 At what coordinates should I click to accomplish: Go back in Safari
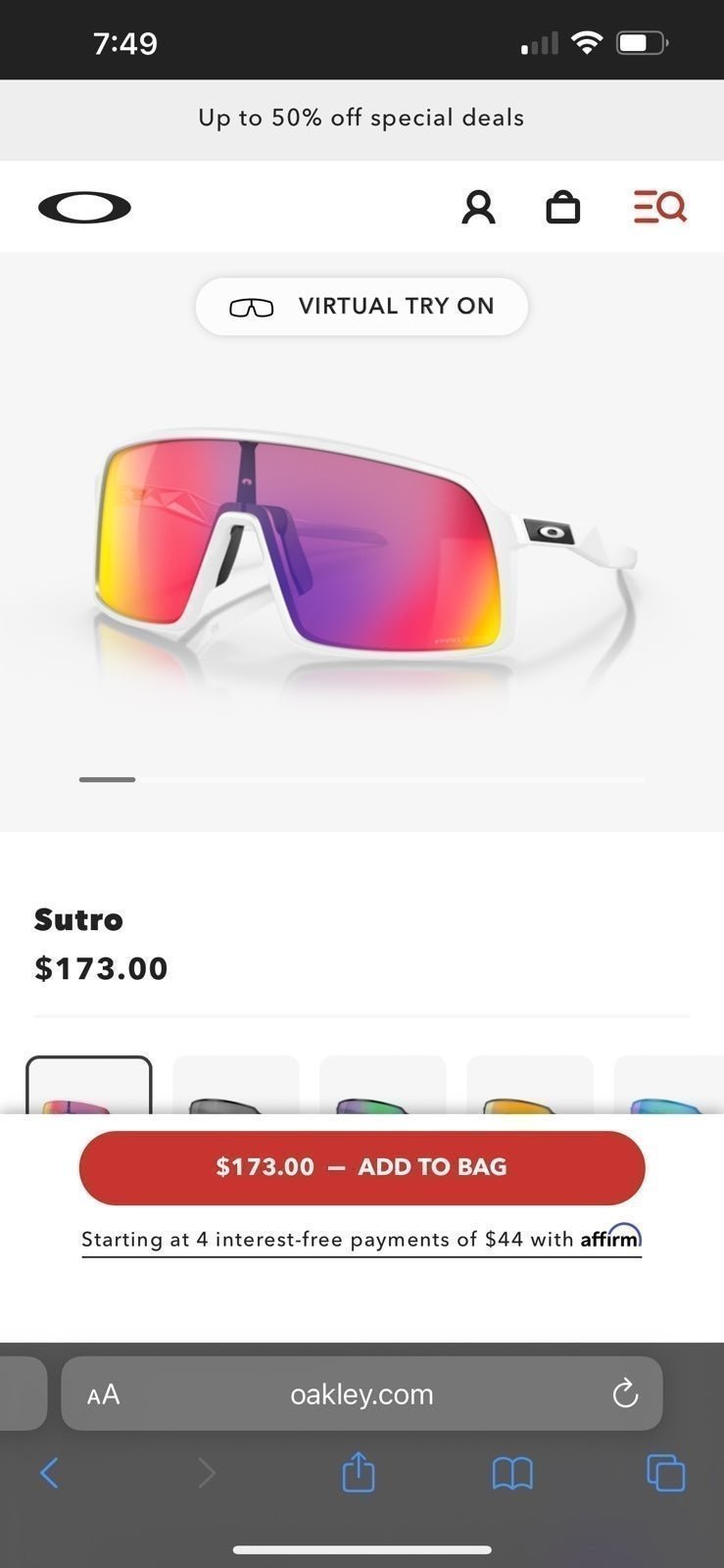tap(49, 1472)
